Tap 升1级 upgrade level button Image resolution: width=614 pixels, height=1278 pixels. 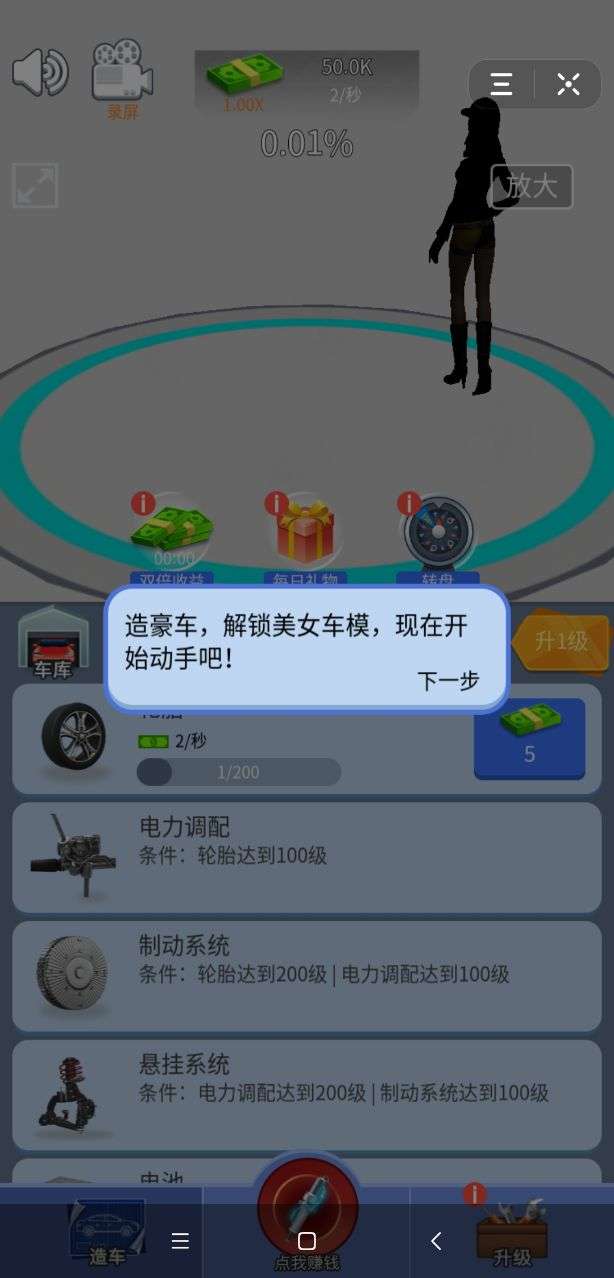pos(560,641)
